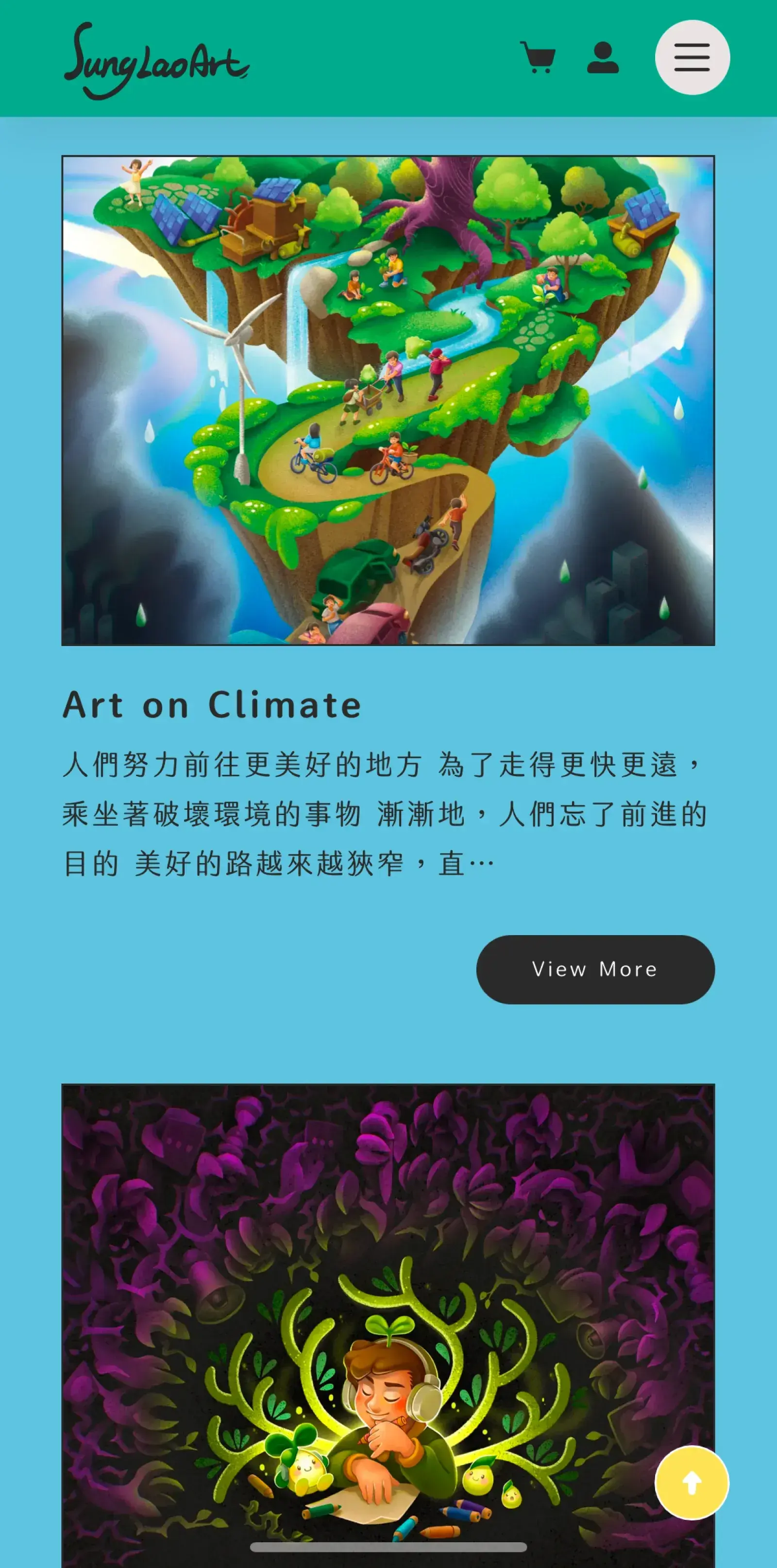This screenshot has width=777, height=1568.
Task: Open the shopping cart
Action: 537,58
